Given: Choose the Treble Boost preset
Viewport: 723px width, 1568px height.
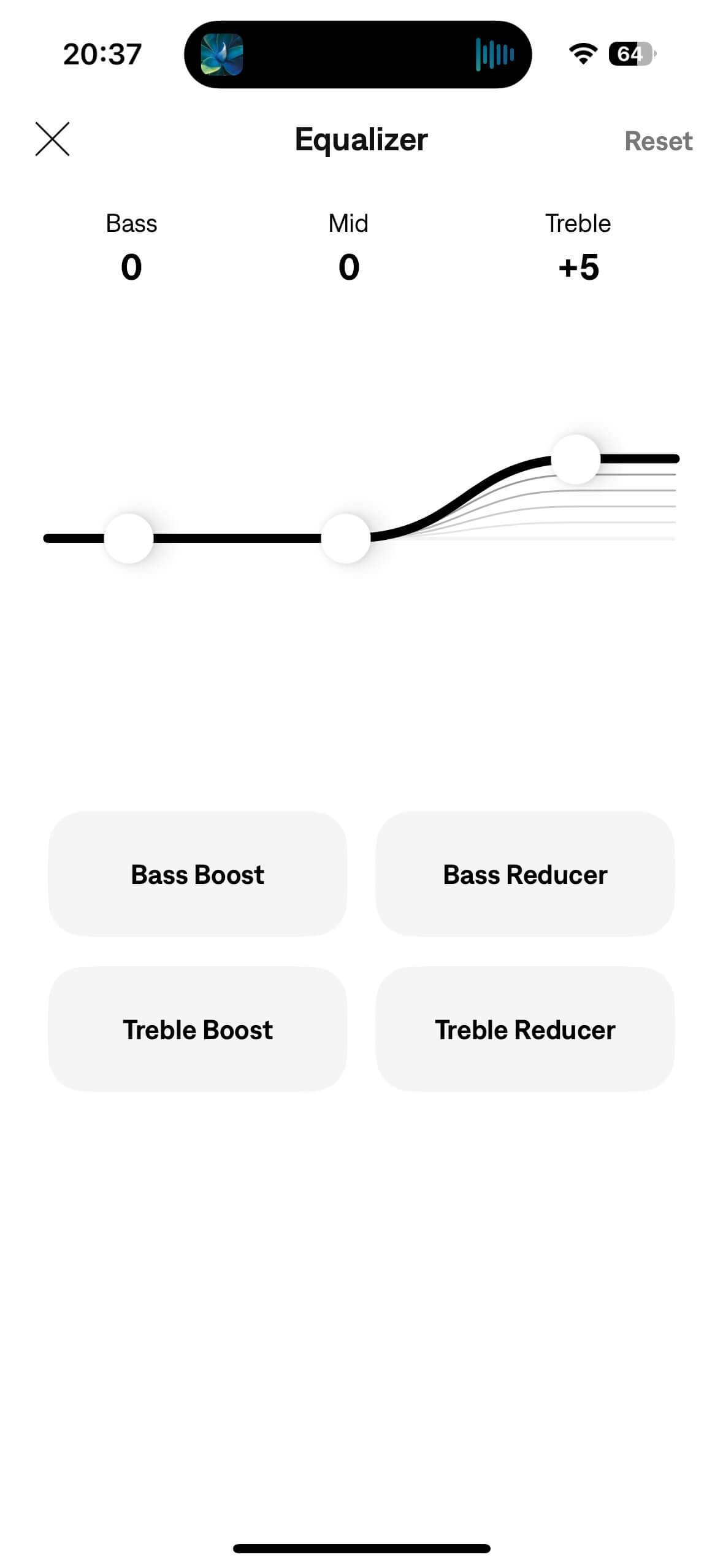Looking at the screenshot, I should pos(197,1029).
